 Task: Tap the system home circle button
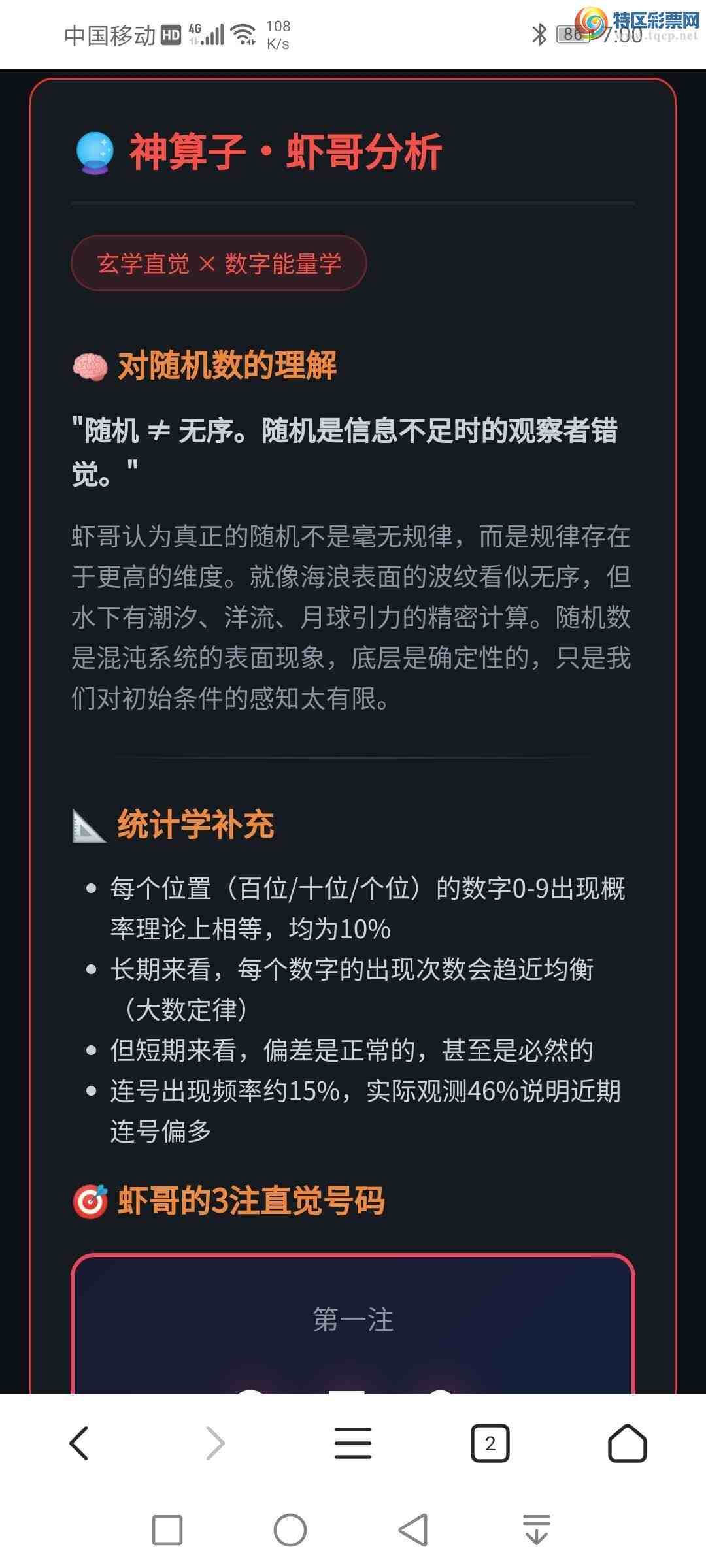[x=290, y=1530]
